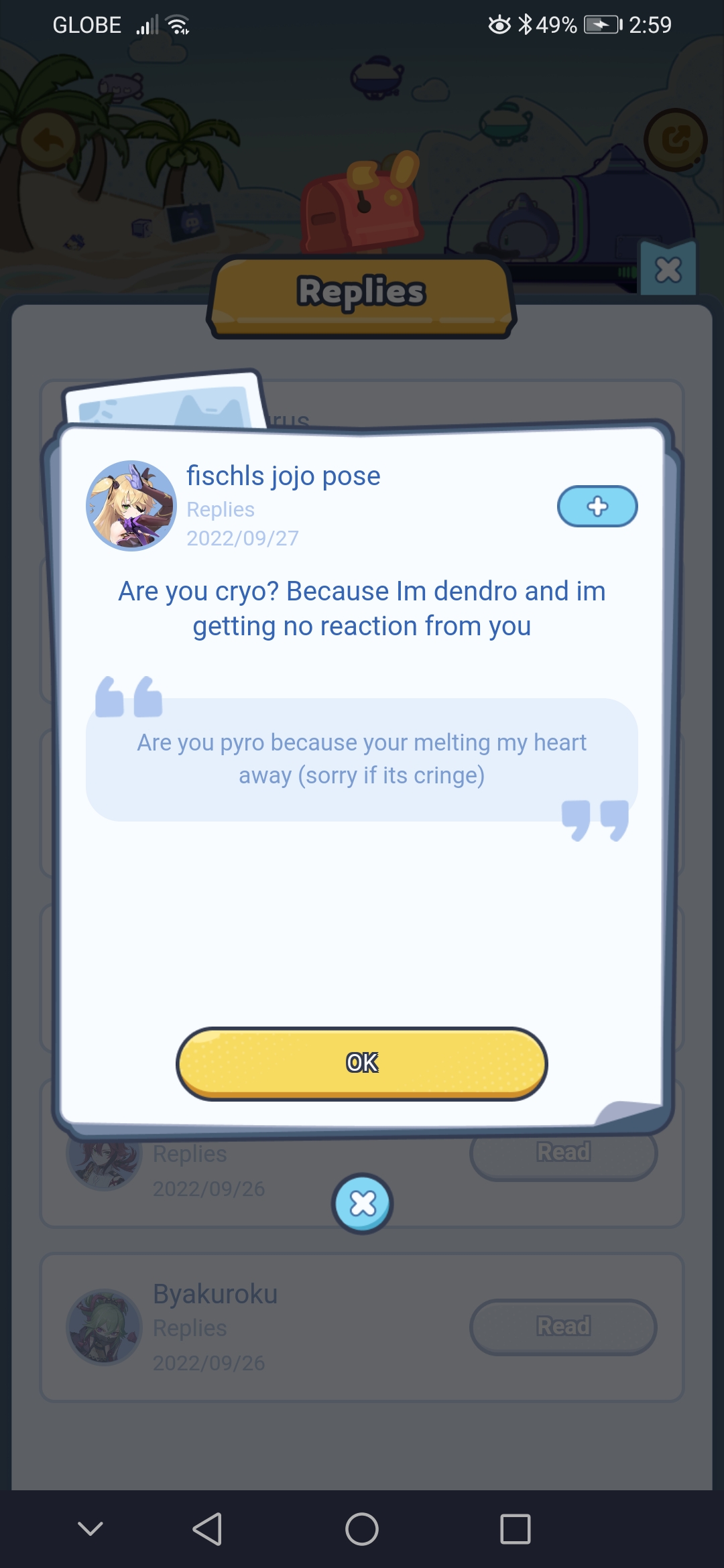Return to the home screen
This screenshot has width=724, height=1568.
362,1529
